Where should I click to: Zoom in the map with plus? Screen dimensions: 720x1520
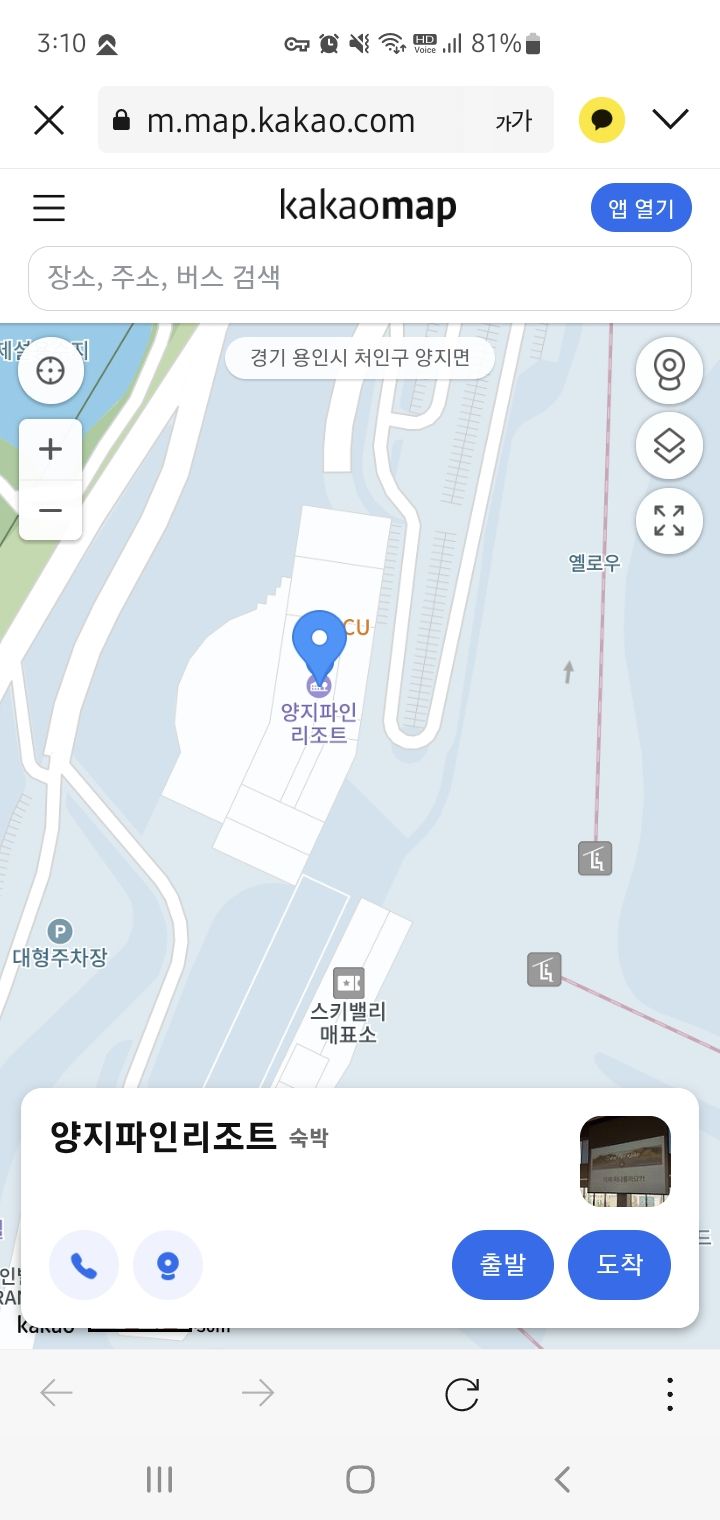click(50, 449)
